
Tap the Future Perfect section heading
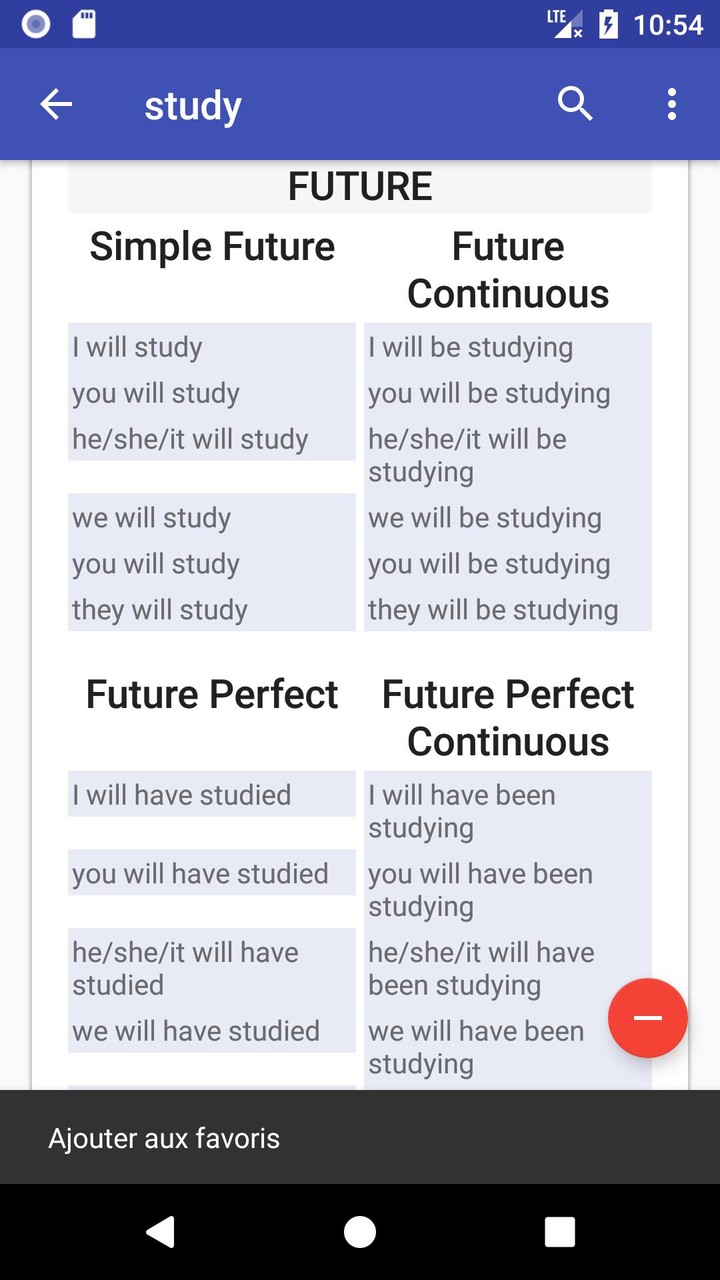[x=211, y=693]
